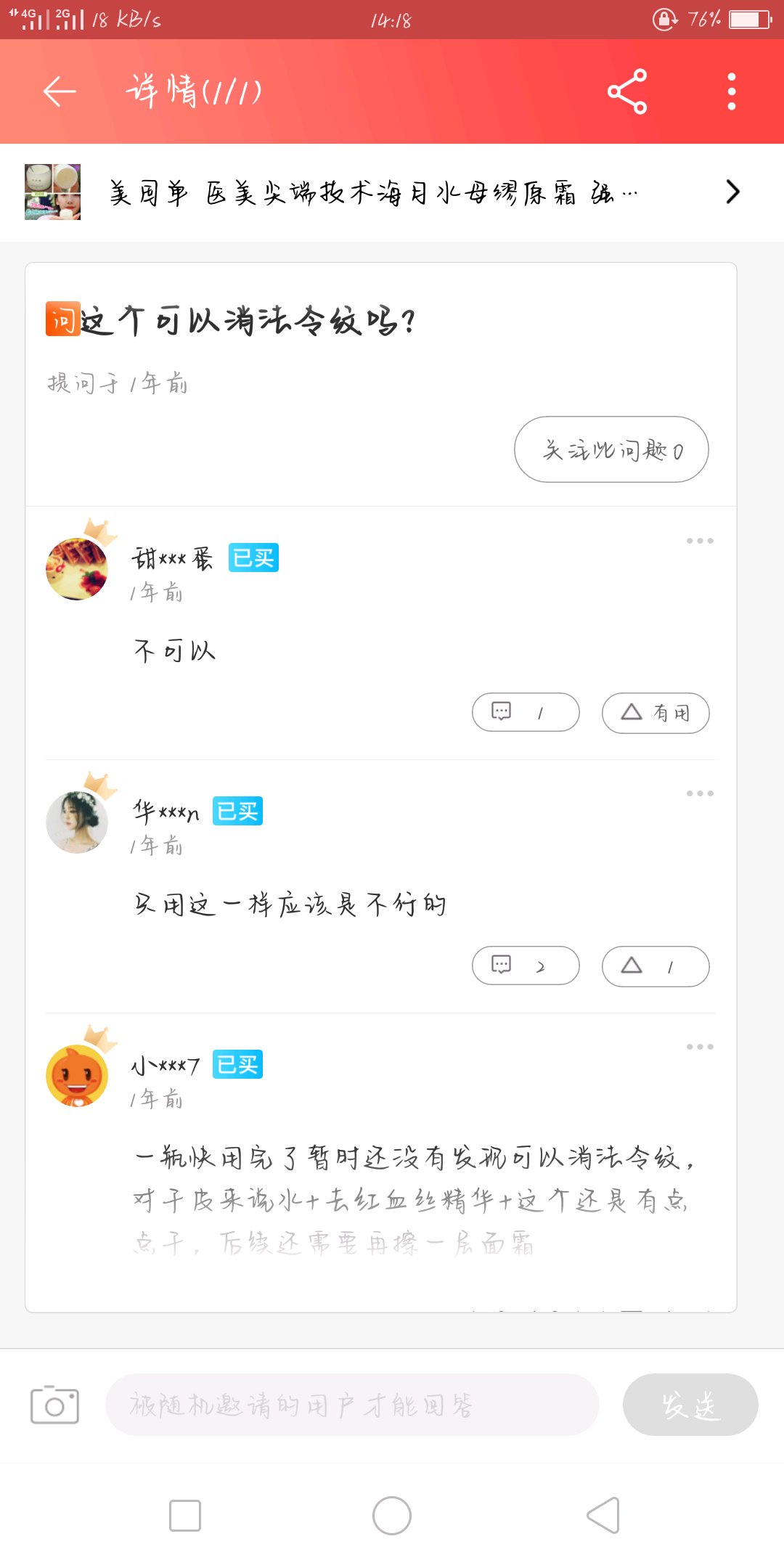Viewport: 784px width, 1568px height.
Task: Open the overflow menu in the top bar
Action: [x=732, y=91]
